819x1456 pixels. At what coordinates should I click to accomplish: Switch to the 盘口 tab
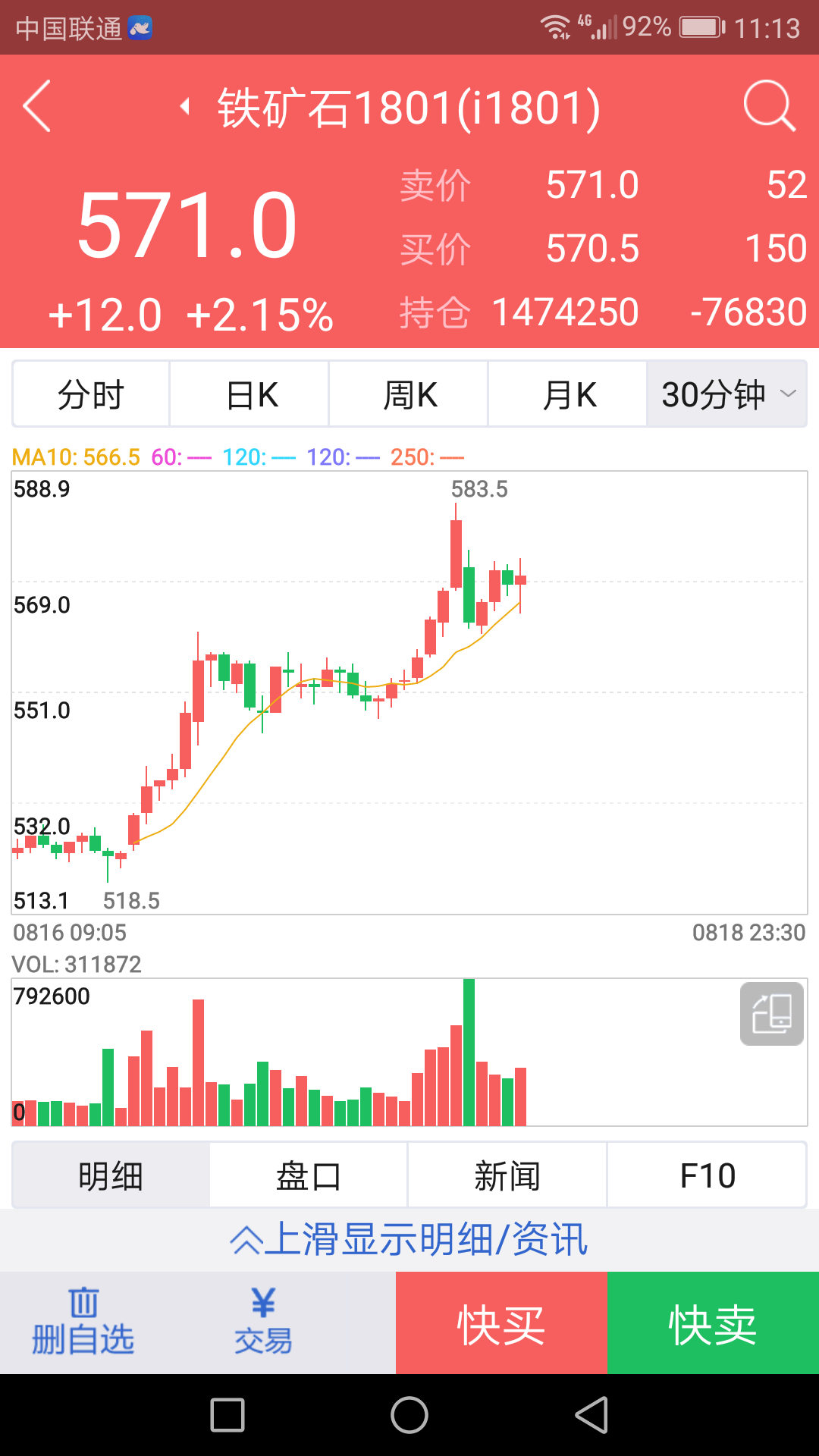tap(309, 1175)
